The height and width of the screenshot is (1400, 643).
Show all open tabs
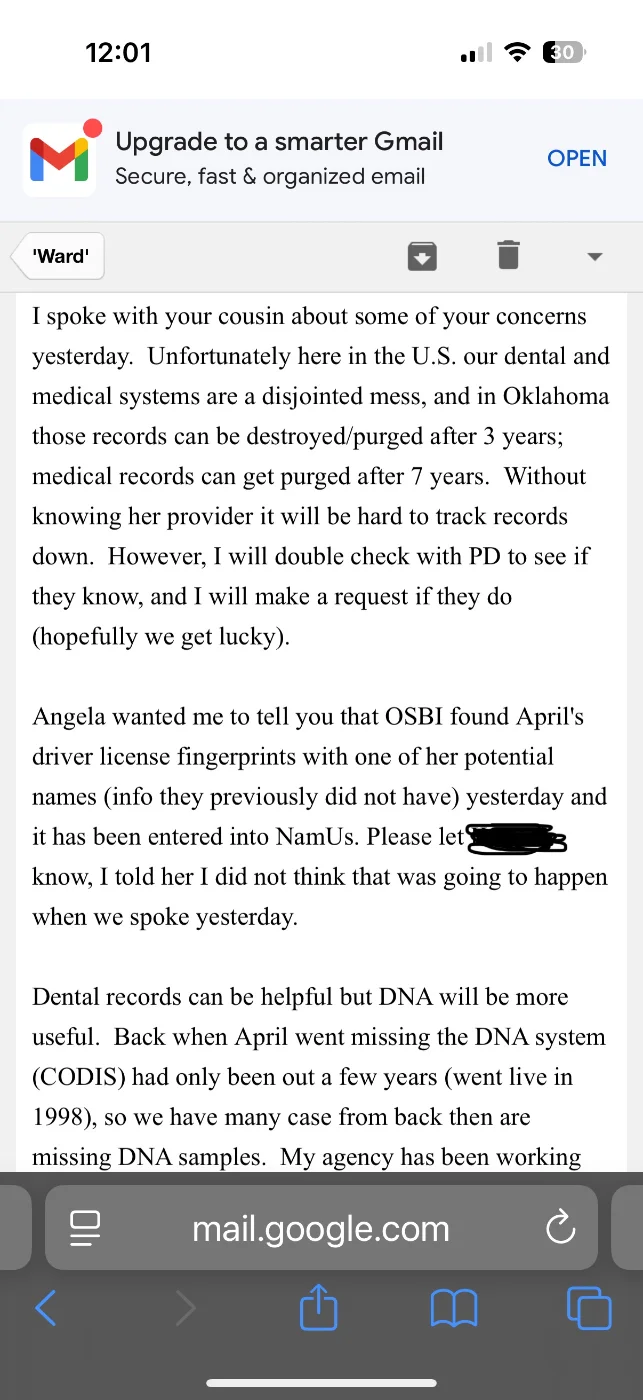point(588,1307)
